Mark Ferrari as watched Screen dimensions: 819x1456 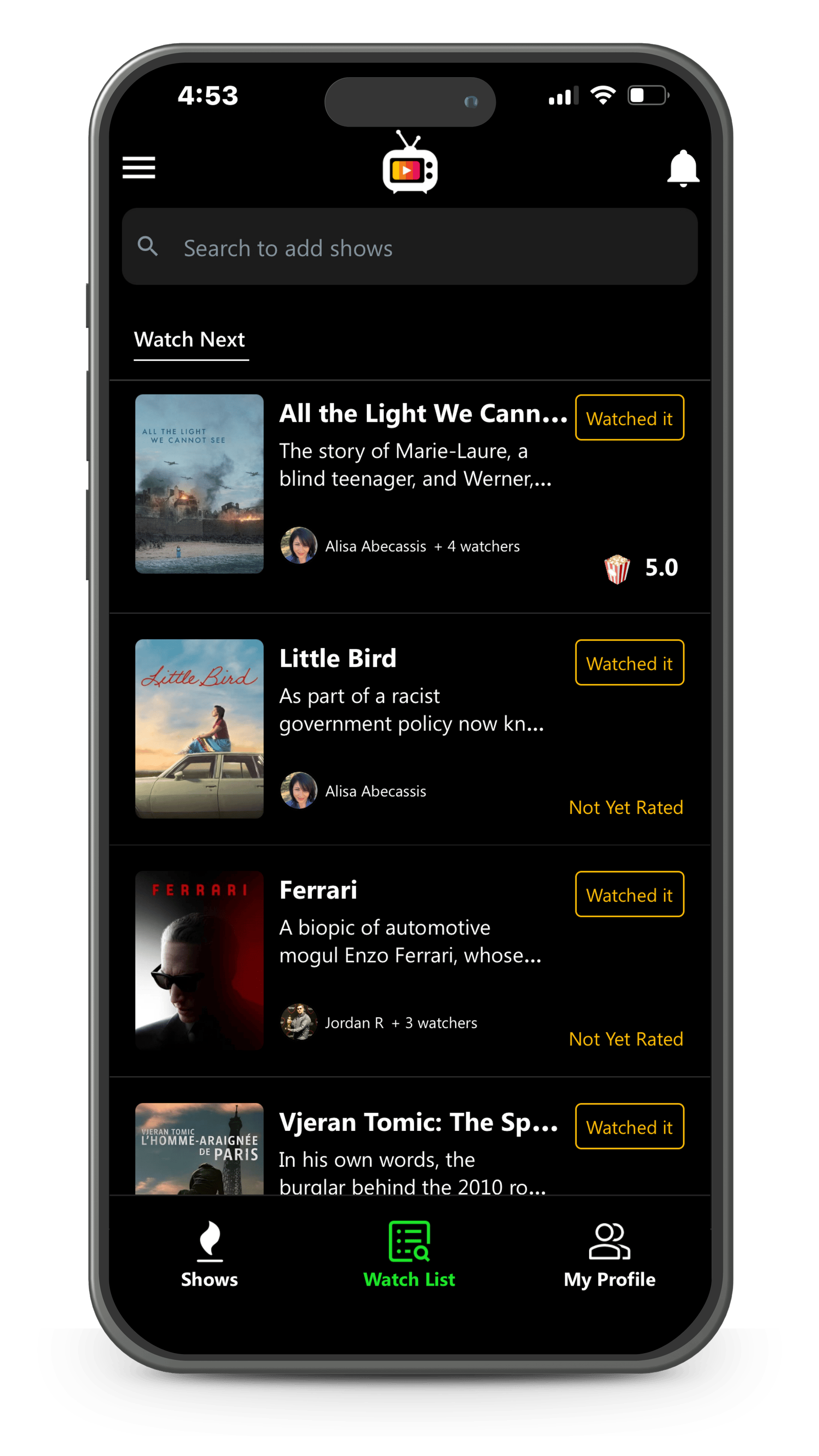point(629,895)
